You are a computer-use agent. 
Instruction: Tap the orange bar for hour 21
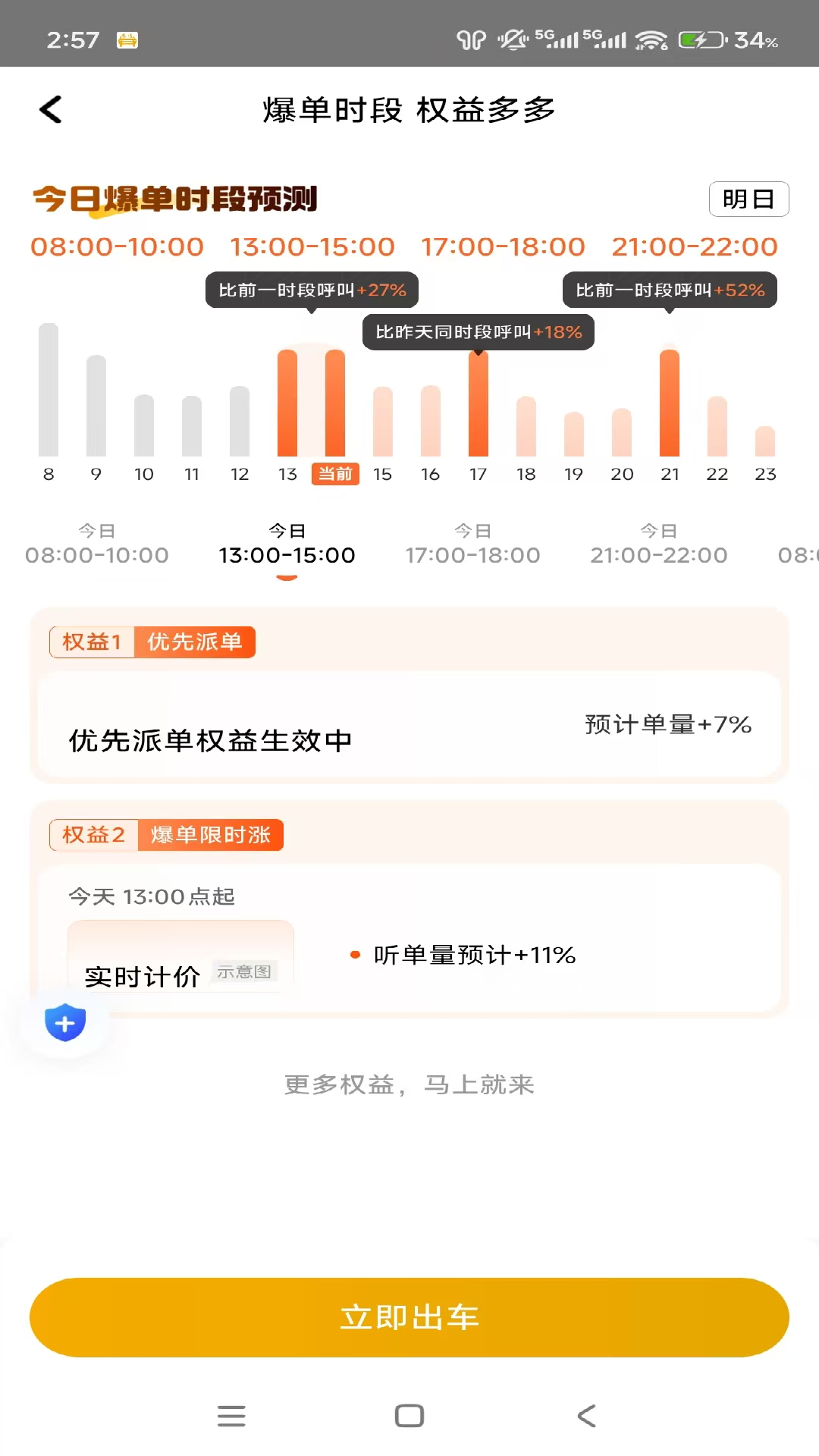tap(670, 402)
